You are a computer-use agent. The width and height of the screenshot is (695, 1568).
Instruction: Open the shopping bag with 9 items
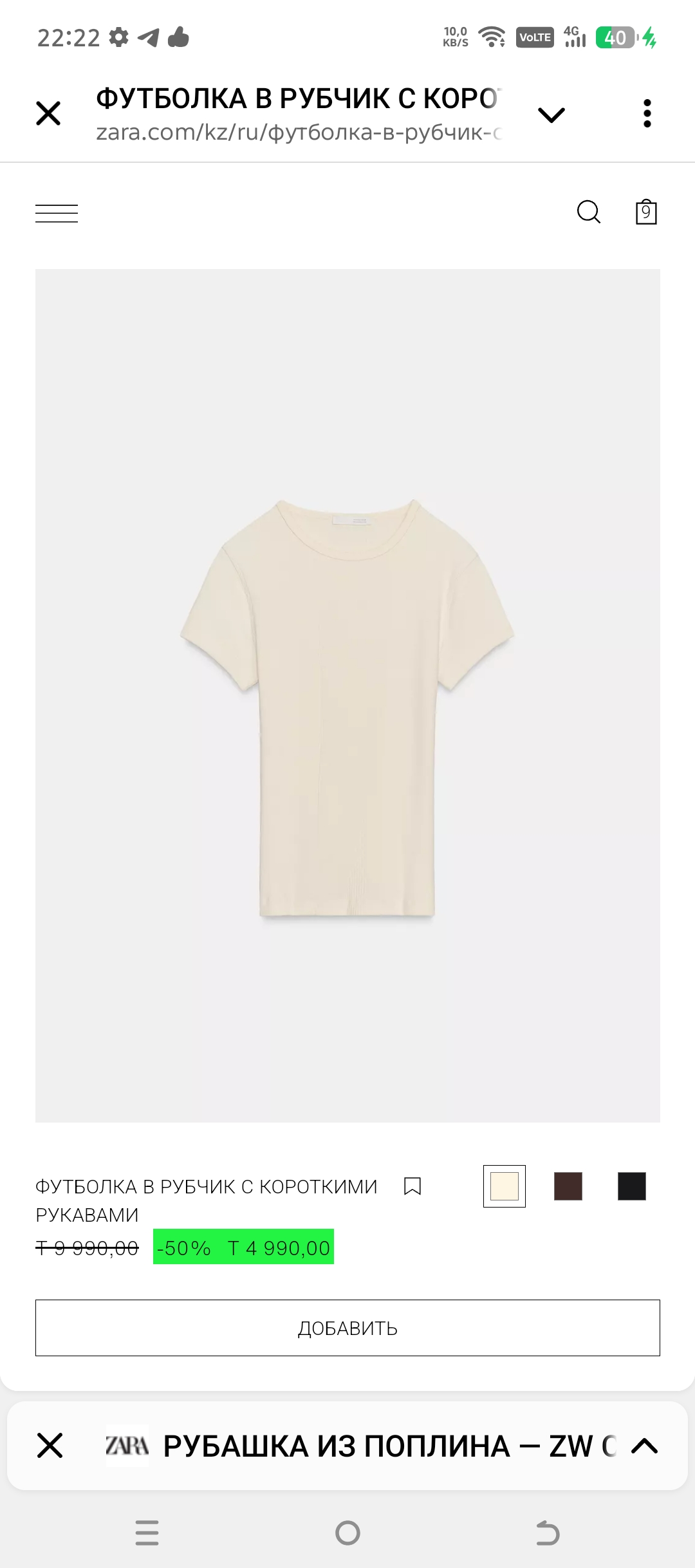645,212
